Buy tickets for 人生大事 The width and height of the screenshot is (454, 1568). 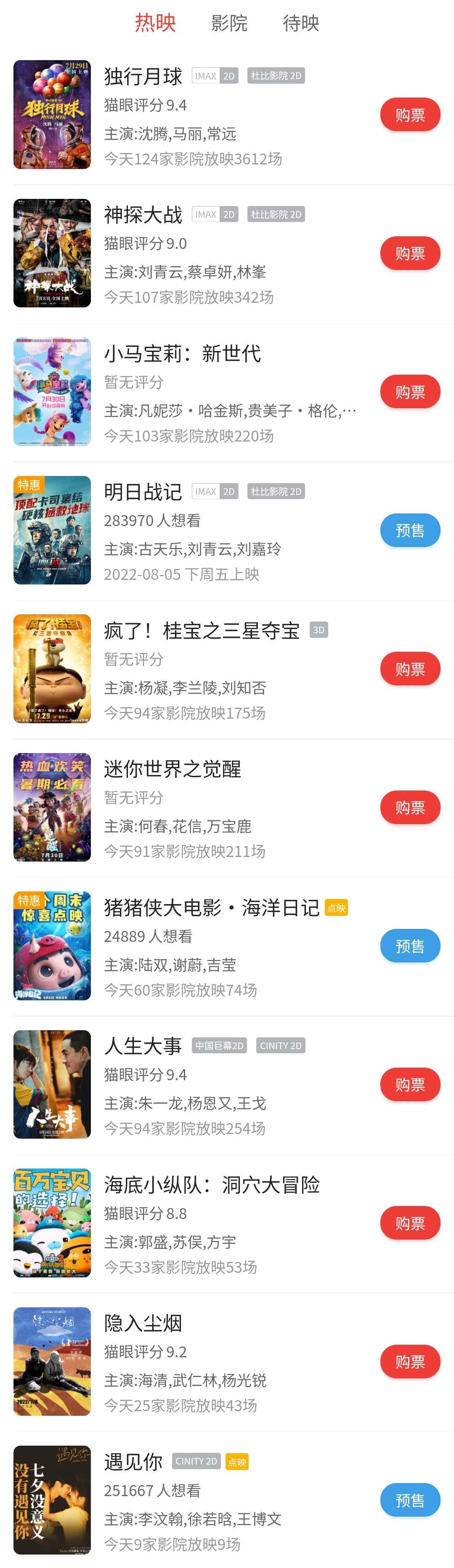(x=409, y=1084)
